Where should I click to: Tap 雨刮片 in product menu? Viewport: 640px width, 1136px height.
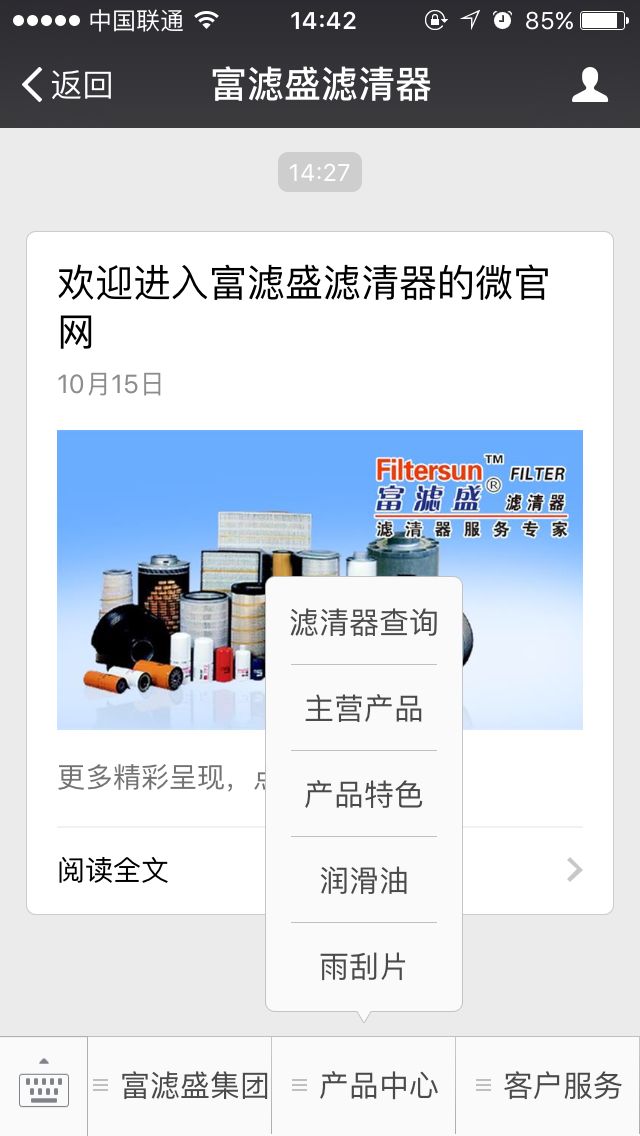[364, 966]
